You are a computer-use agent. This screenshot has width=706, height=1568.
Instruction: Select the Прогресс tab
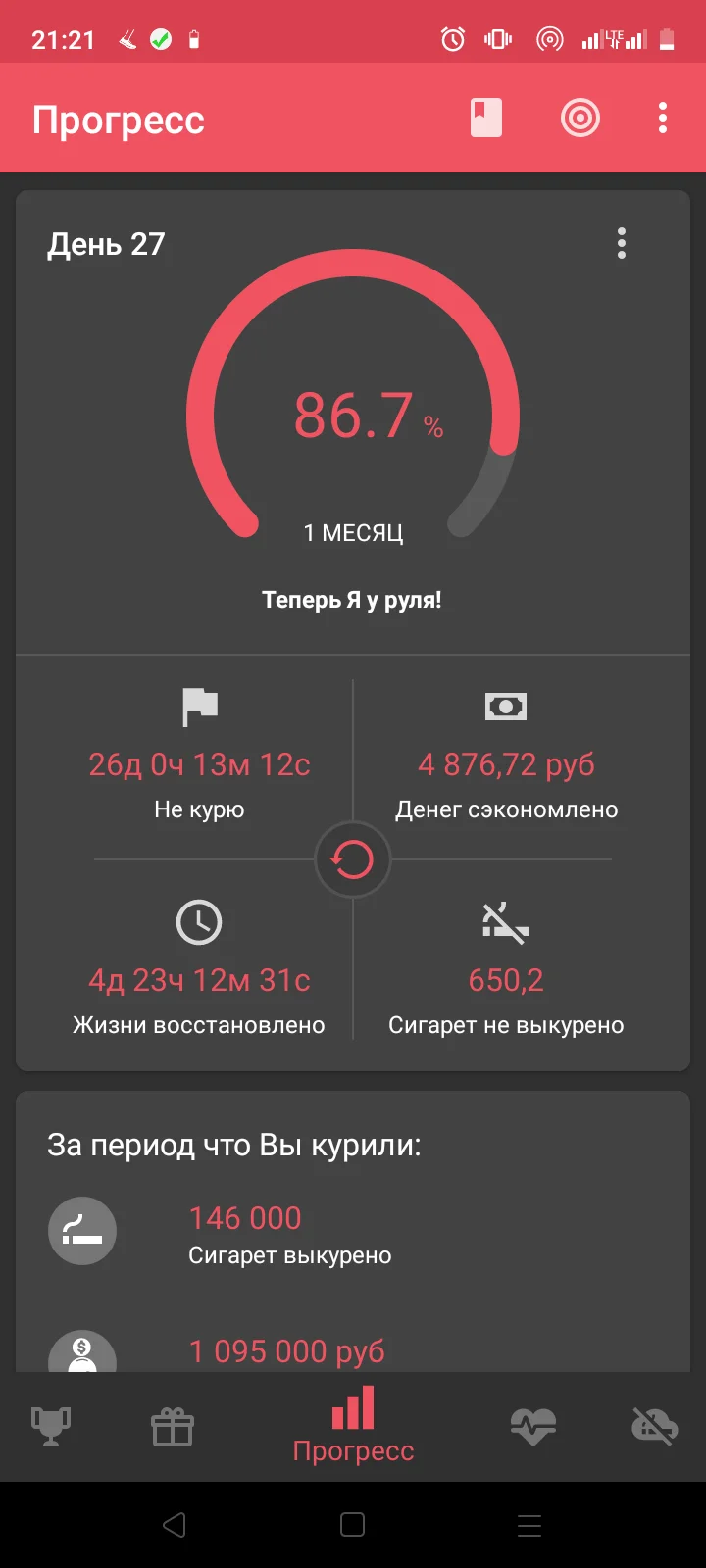coord(353,1426)
